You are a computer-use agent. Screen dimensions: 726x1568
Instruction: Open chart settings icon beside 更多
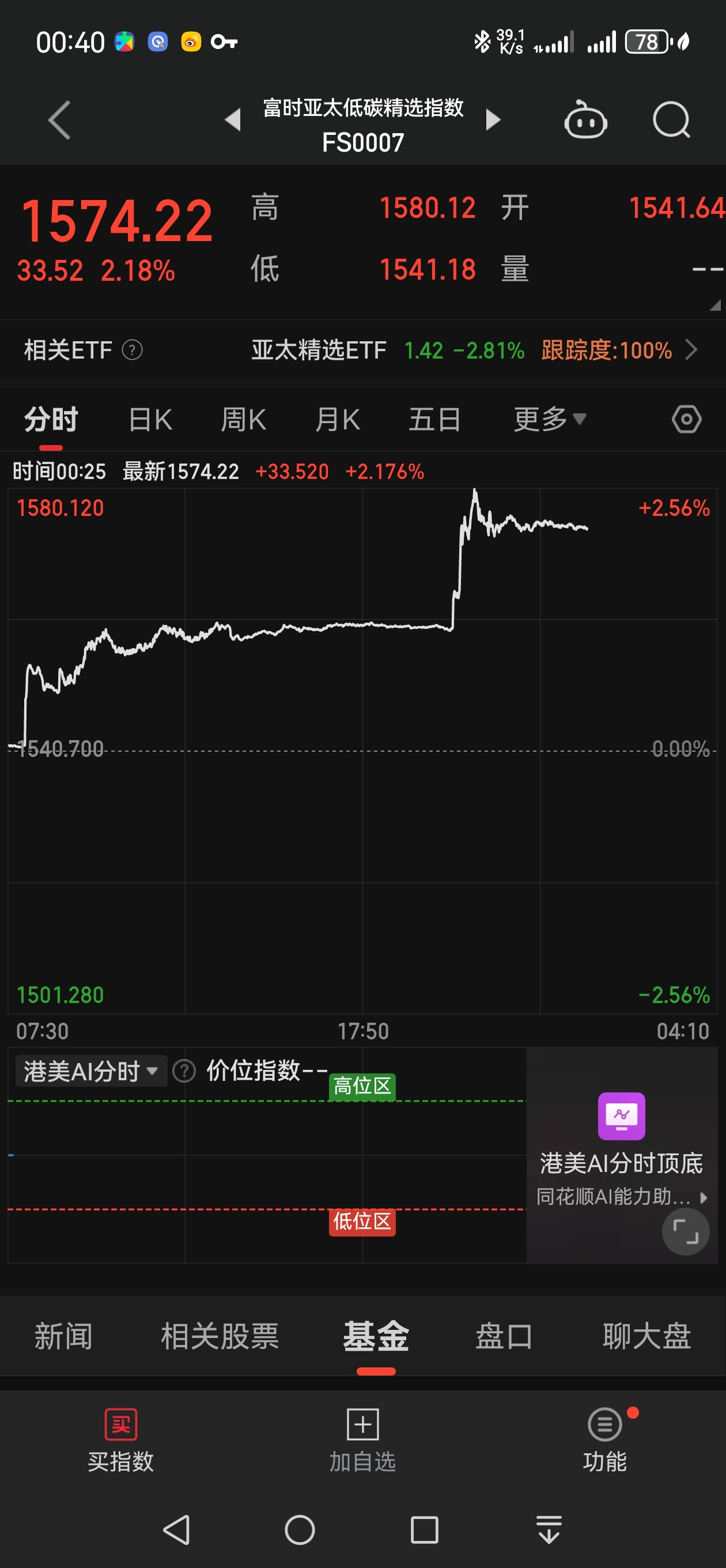pyautogui.click(x=686, y=418)
